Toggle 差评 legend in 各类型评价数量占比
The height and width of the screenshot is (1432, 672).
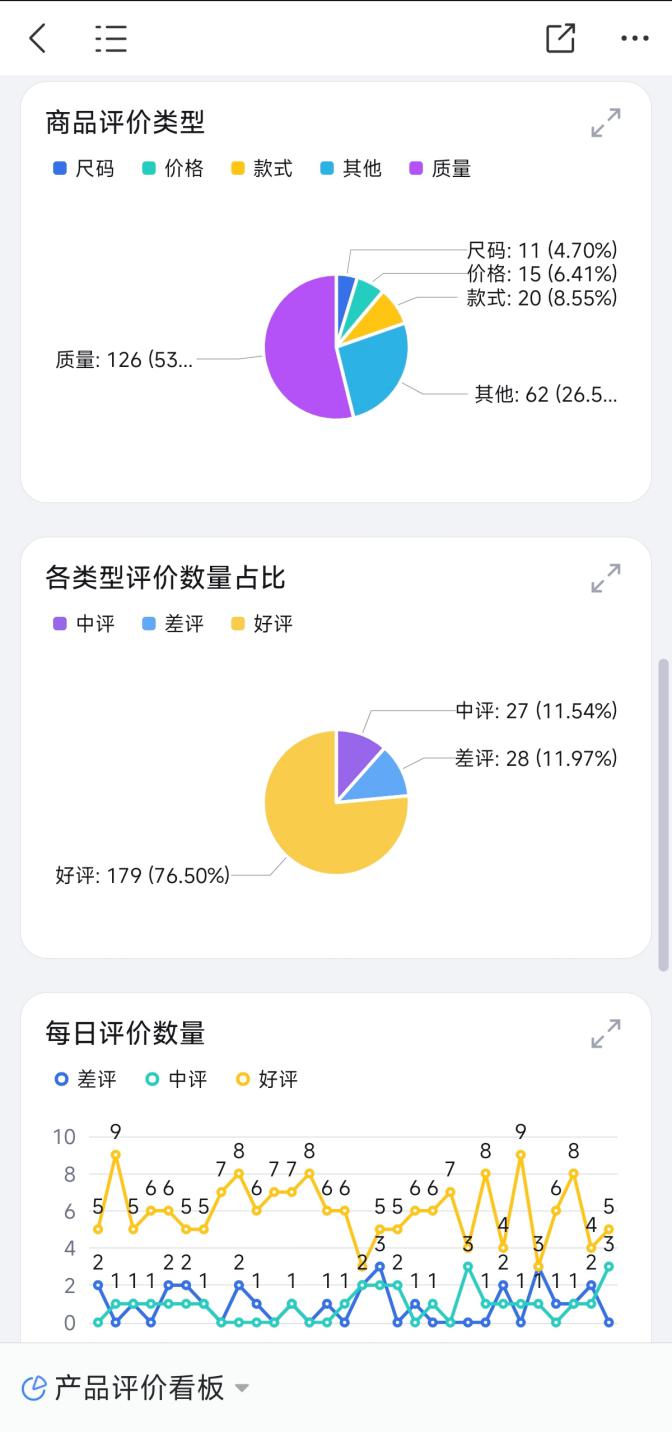173,624
